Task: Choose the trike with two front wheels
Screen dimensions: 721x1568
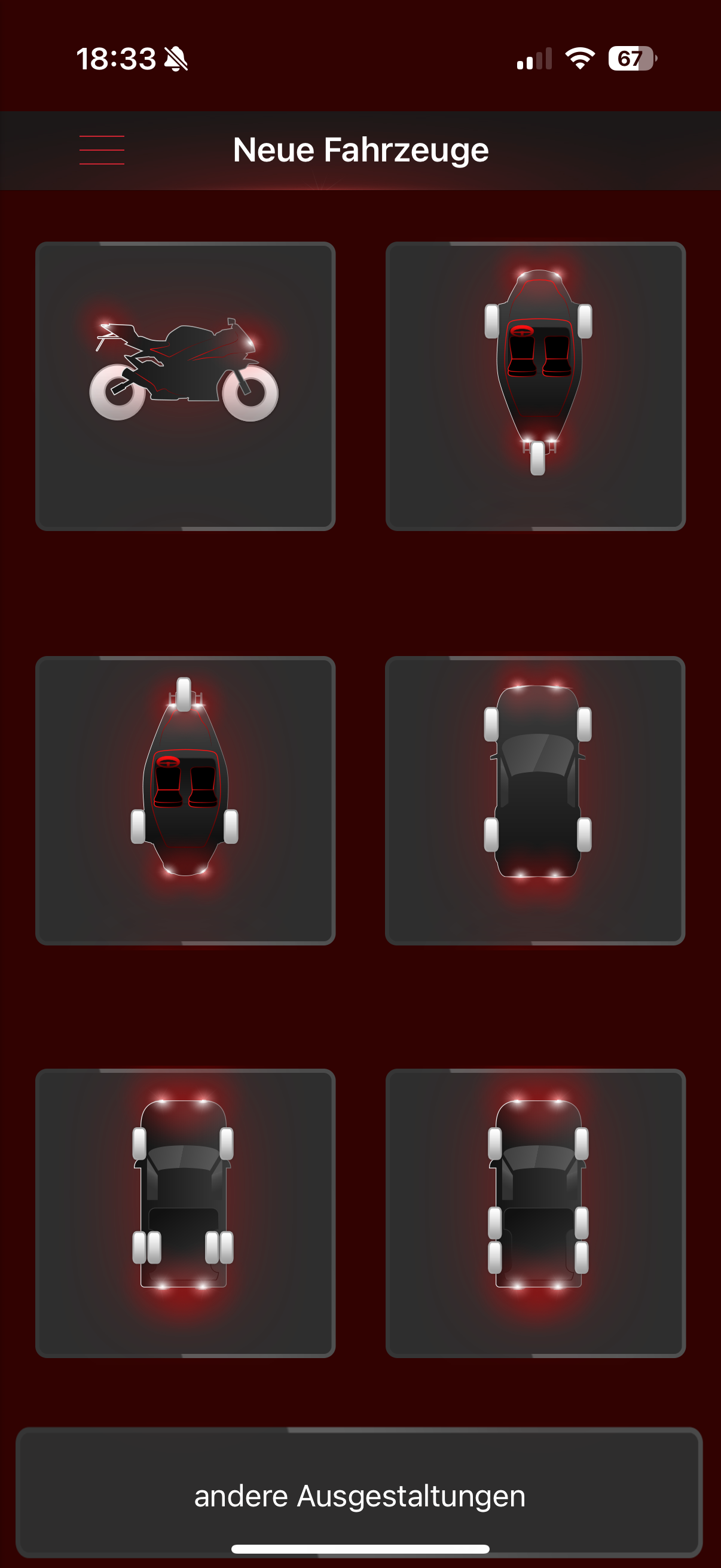Action: (x=536, y=386)
